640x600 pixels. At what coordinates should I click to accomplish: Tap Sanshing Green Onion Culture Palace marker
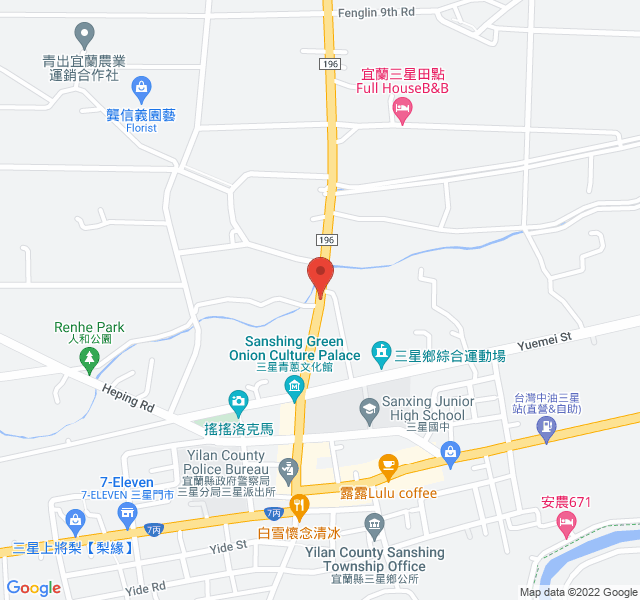pos(293,386)
